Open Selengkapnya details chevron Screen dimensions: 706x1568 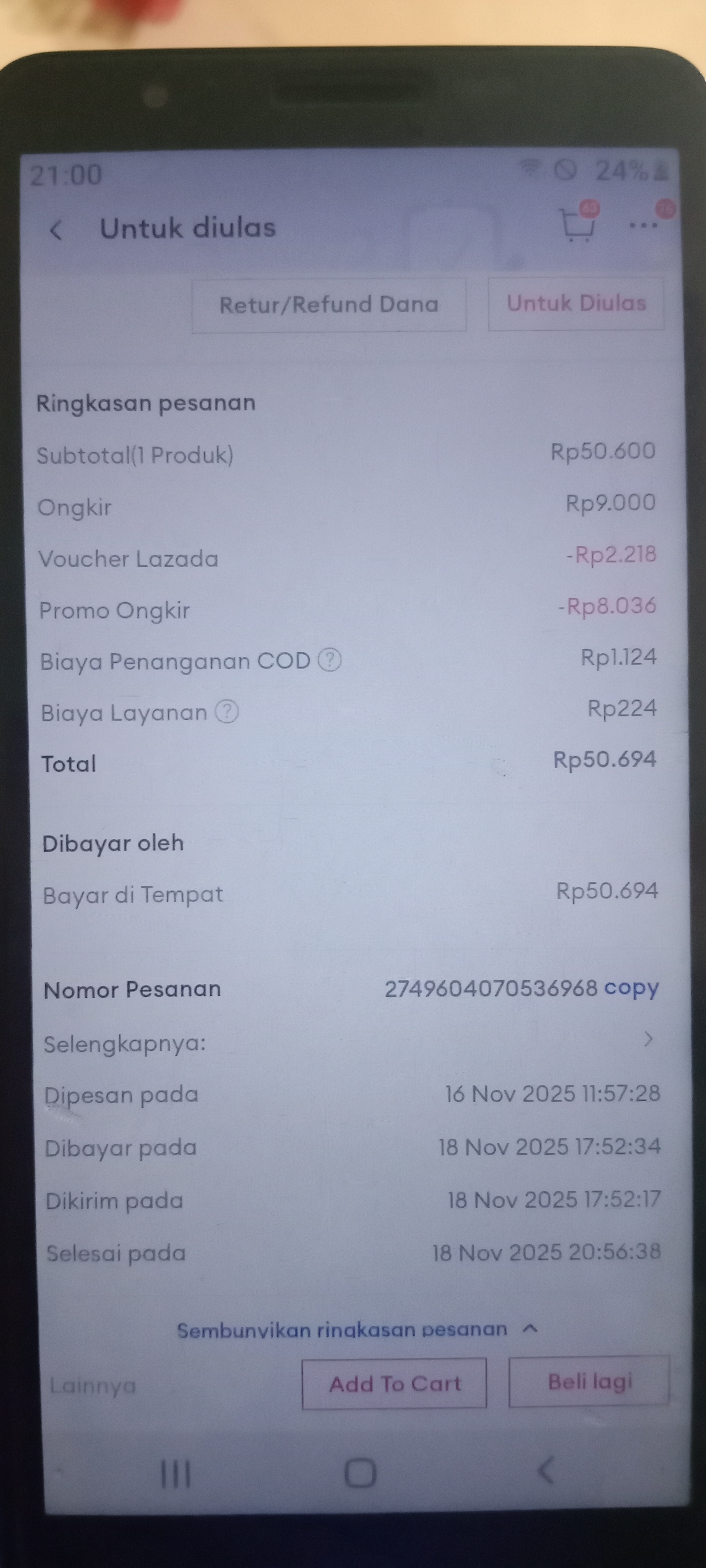(x=648, y=1040)
